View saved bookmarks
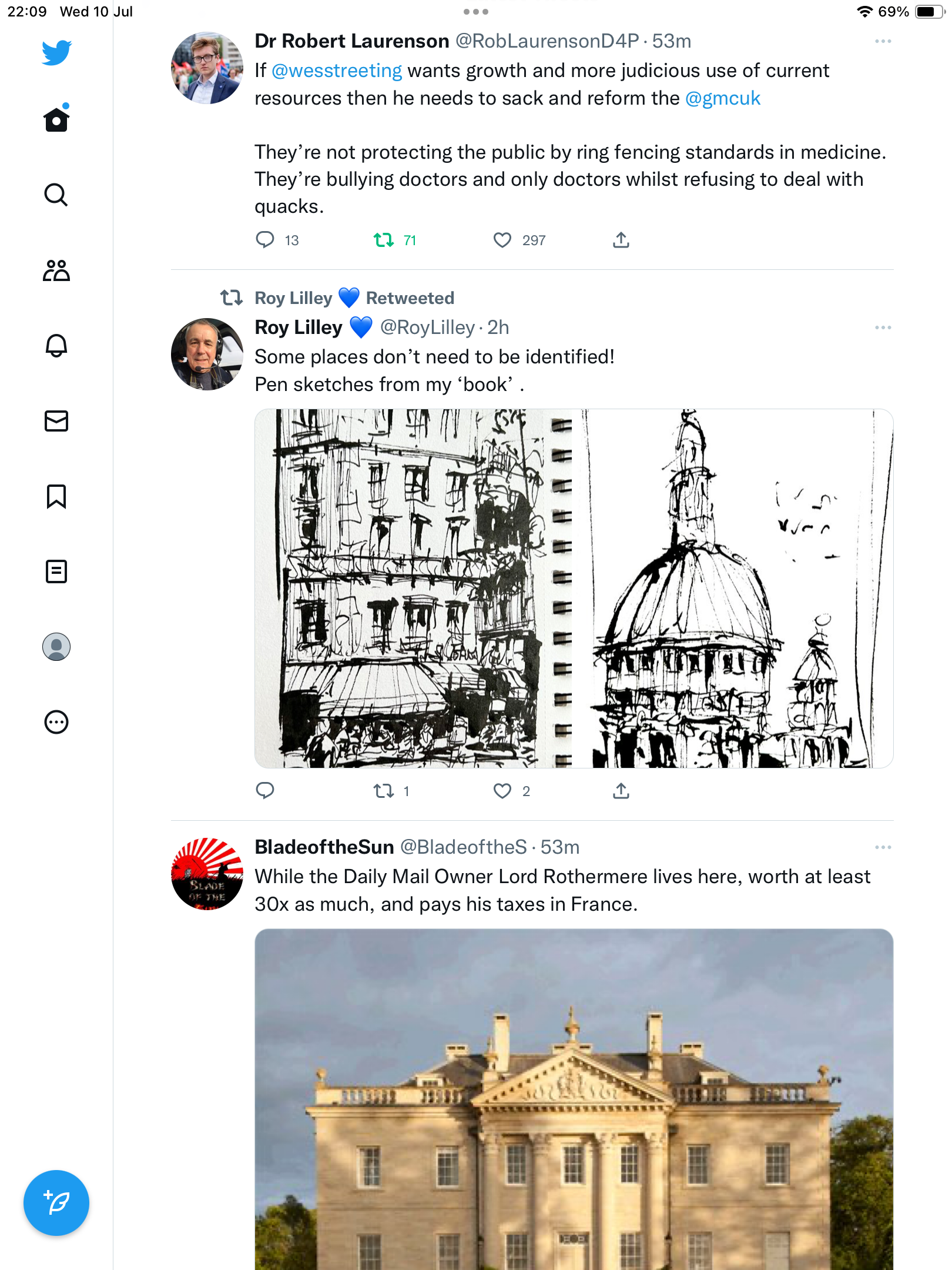The height and width of the screenshot is (1270, 952). coord(56,496)
